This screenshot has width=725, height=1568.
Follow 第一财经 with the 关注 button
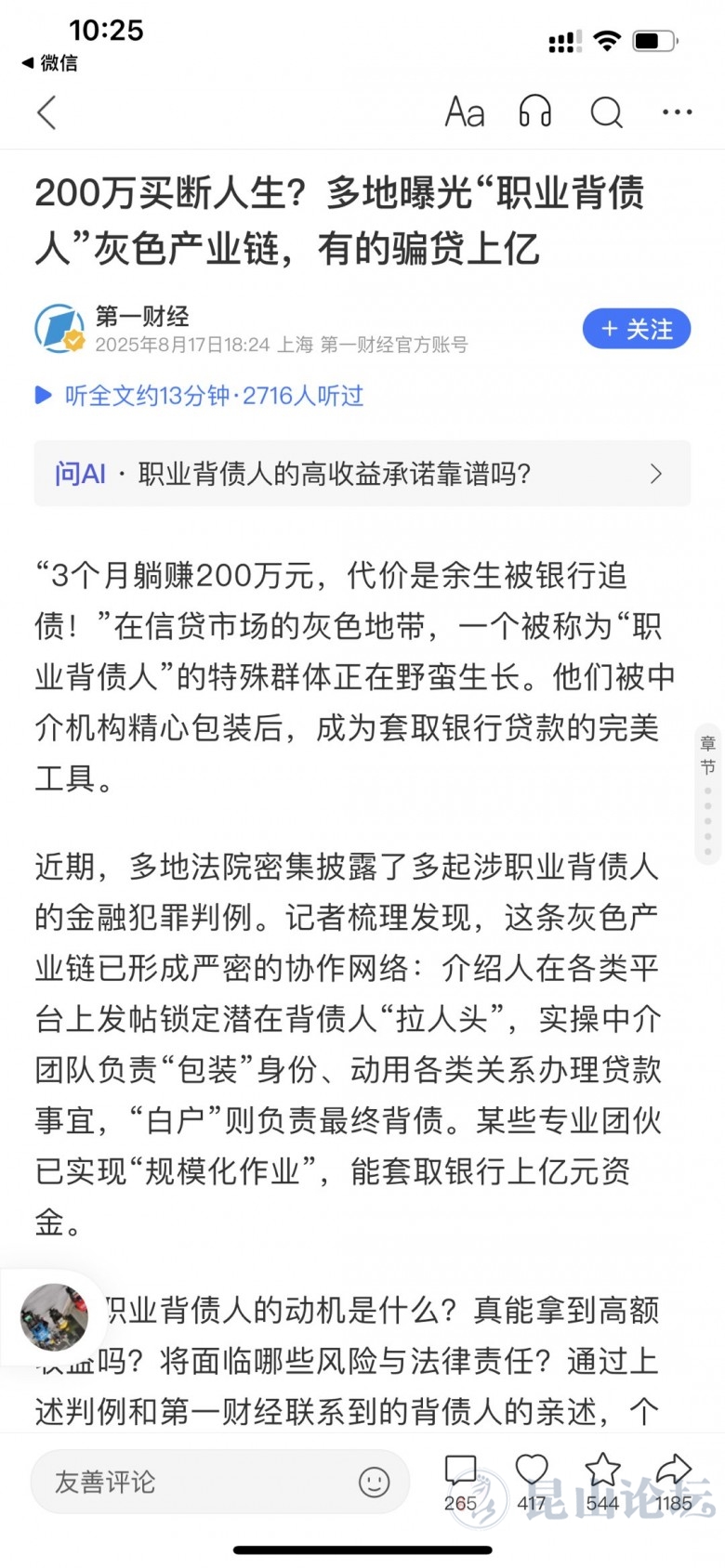pos(637,329)
